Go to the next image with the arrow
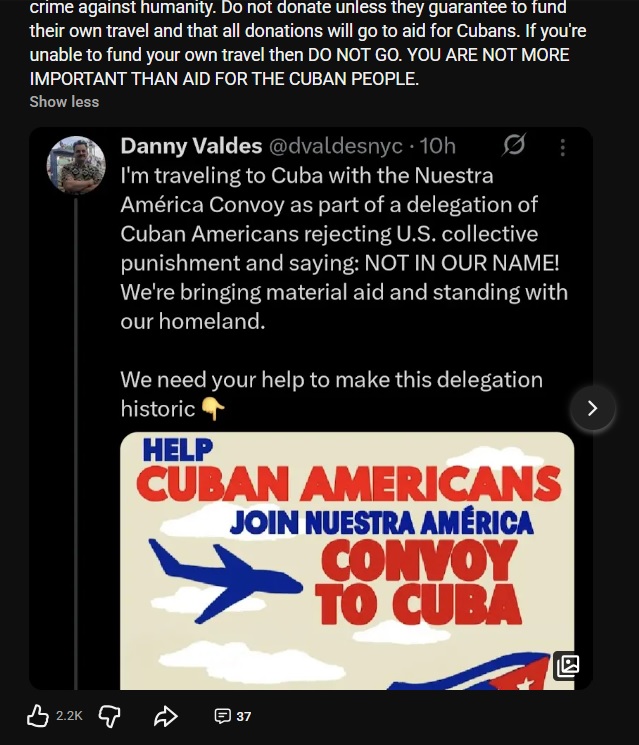The image size is (639, 745). (x=592, y=408)
